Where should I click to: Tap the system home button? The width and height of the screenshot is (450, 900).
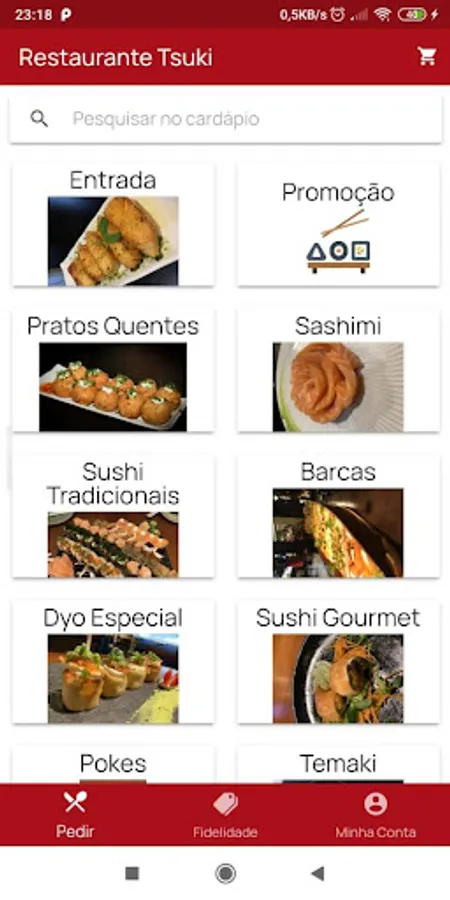pos(226,874)
